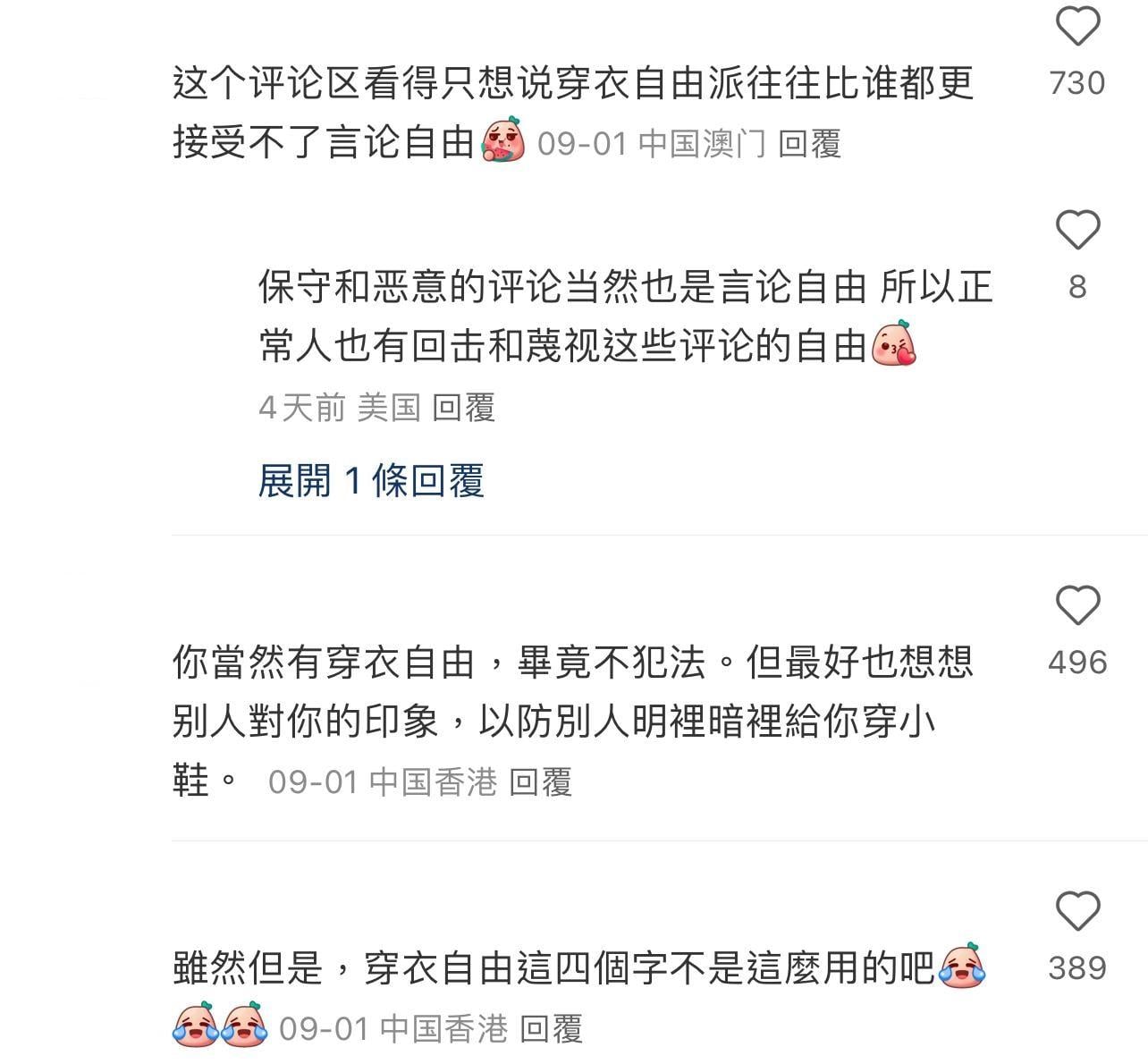Viewport: 1148px width, 1064px height.
Task: Reply to the 4天前 美国 comment
Action: coord(463,408)
